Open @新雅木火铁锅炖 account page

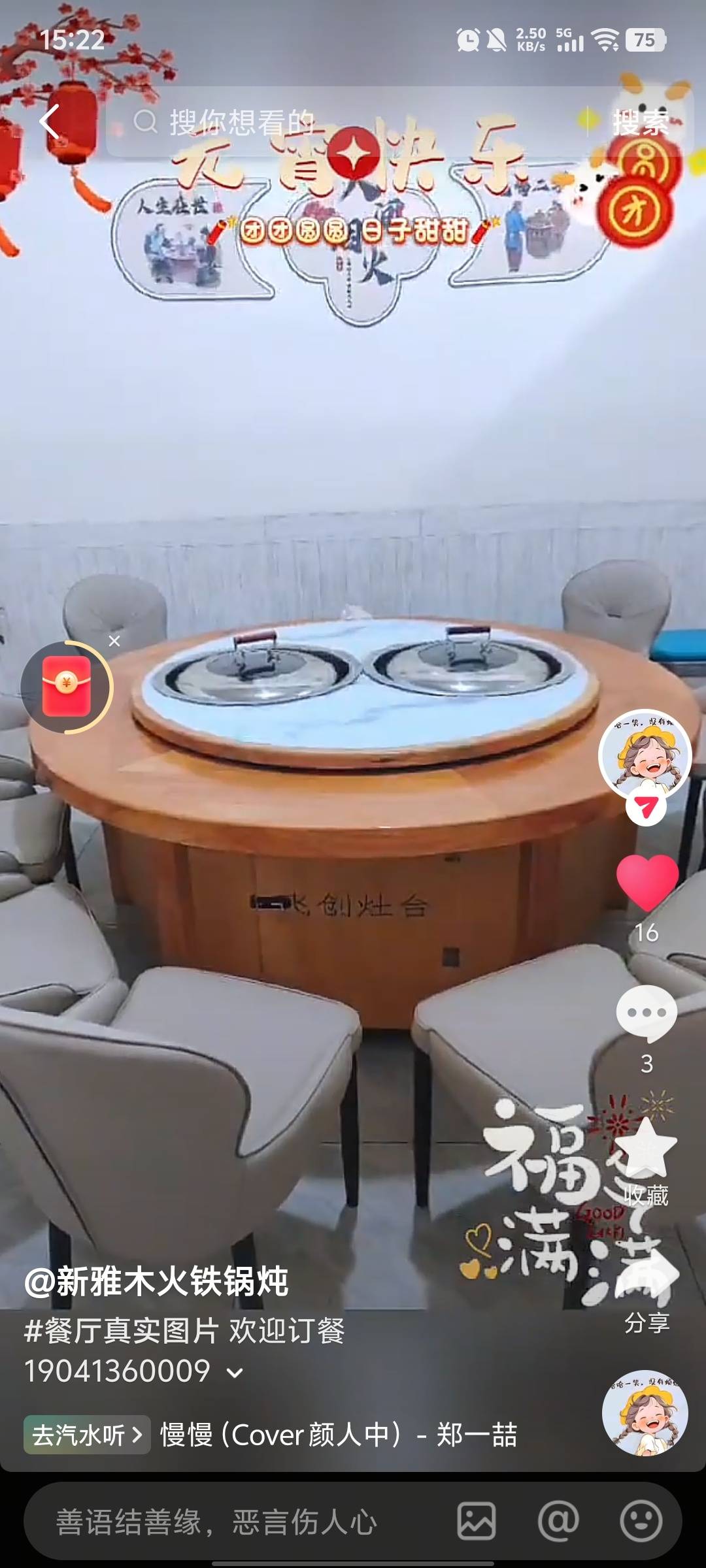point(156,1281)
